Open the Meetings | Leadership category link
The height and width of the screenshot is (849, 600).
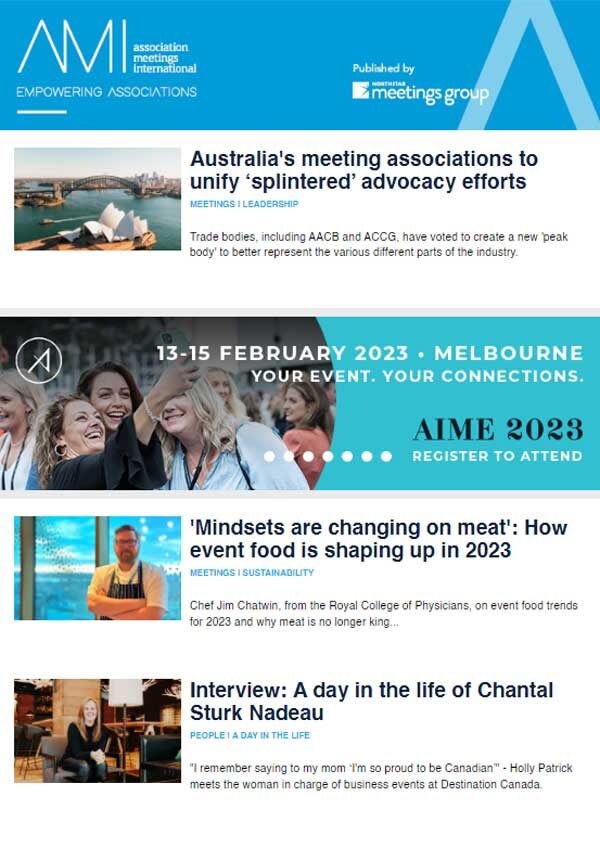[244, 204]
